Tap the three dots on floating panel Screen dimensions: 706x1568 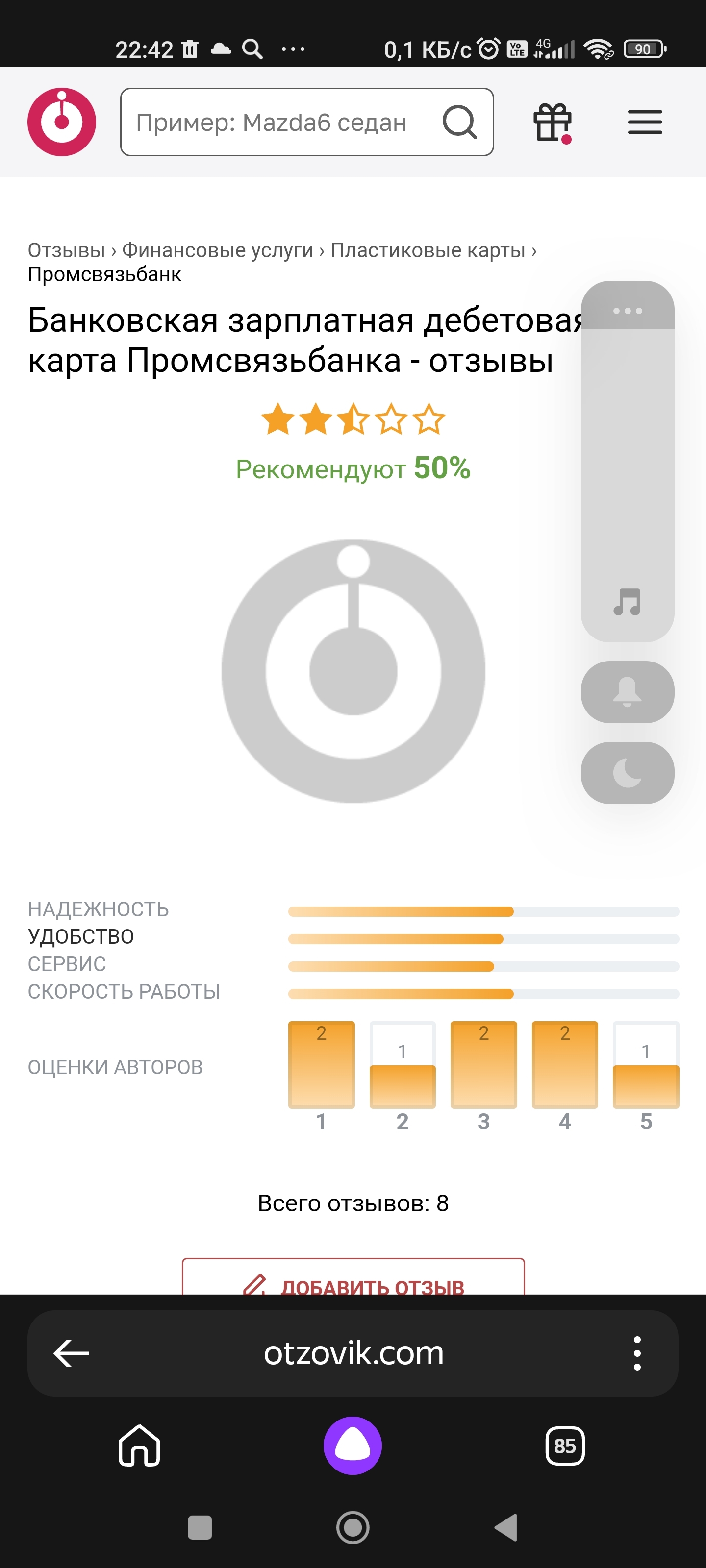coord(628,311)
